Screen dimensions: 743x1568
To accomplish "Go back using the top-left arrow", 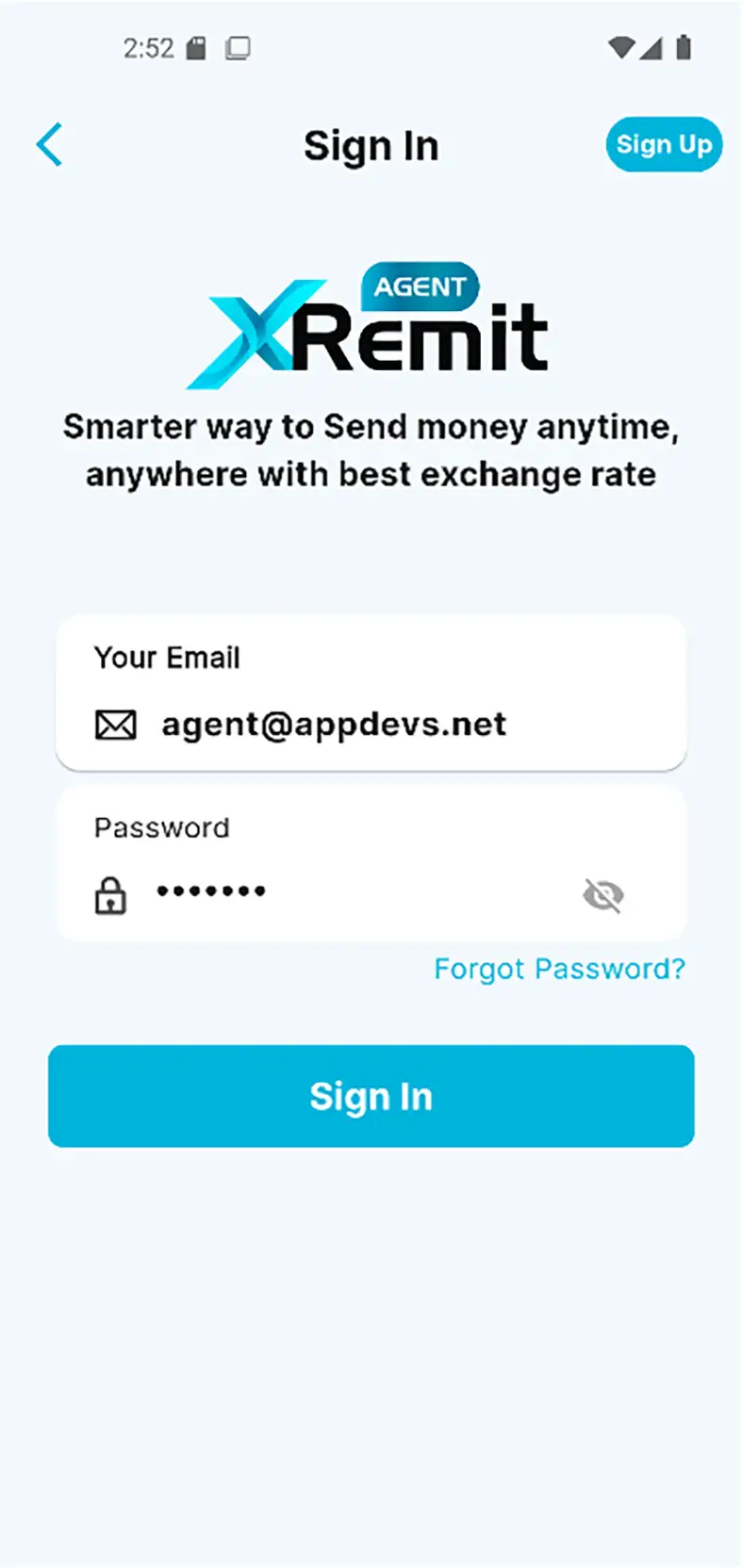I will (x=49, y=145).
